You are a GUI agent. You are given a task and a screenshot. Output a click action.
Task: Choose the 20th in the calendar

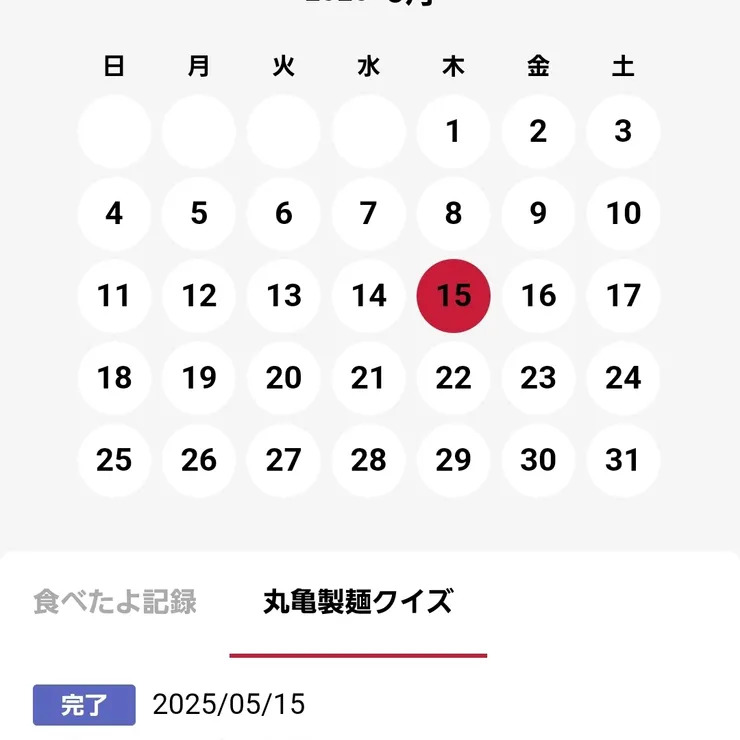(x=284, y=377)
